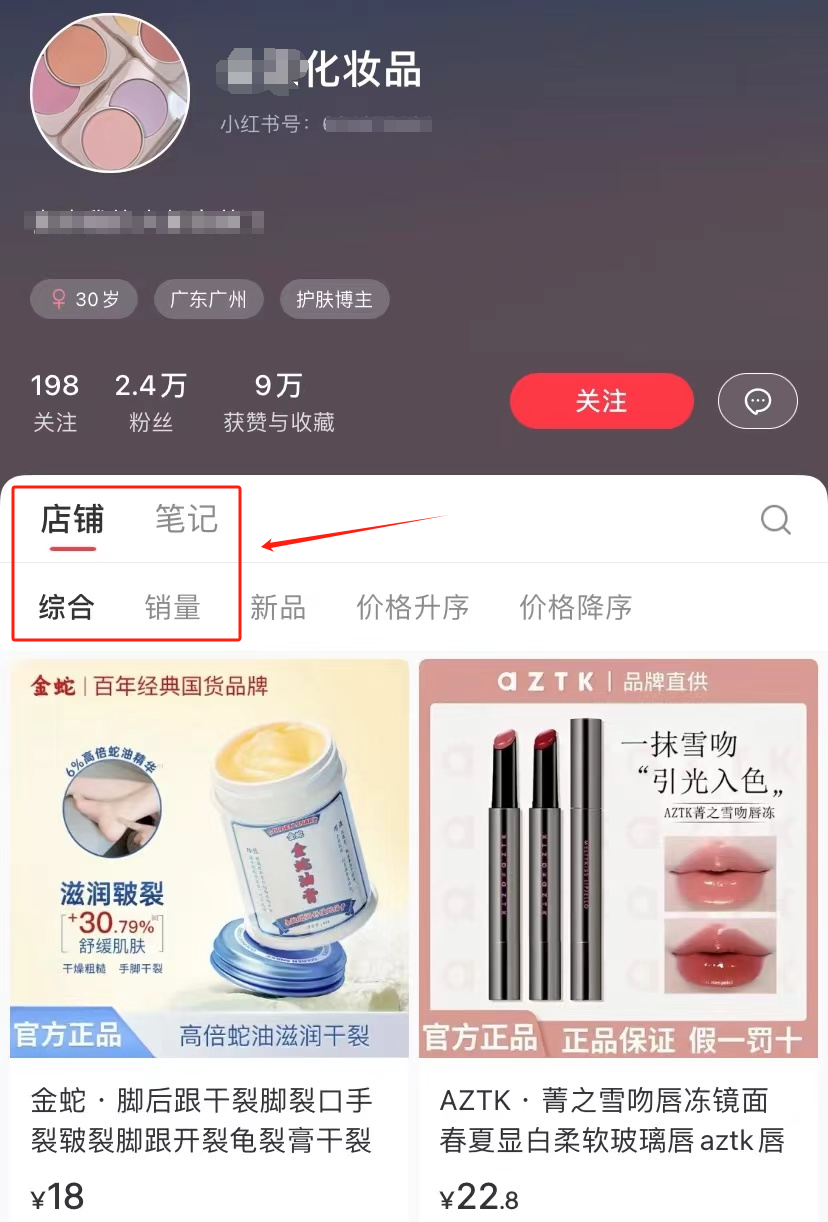Open the message chat bubble icon
Viewport: 828px width, 1222px height.
coord(757,401)
